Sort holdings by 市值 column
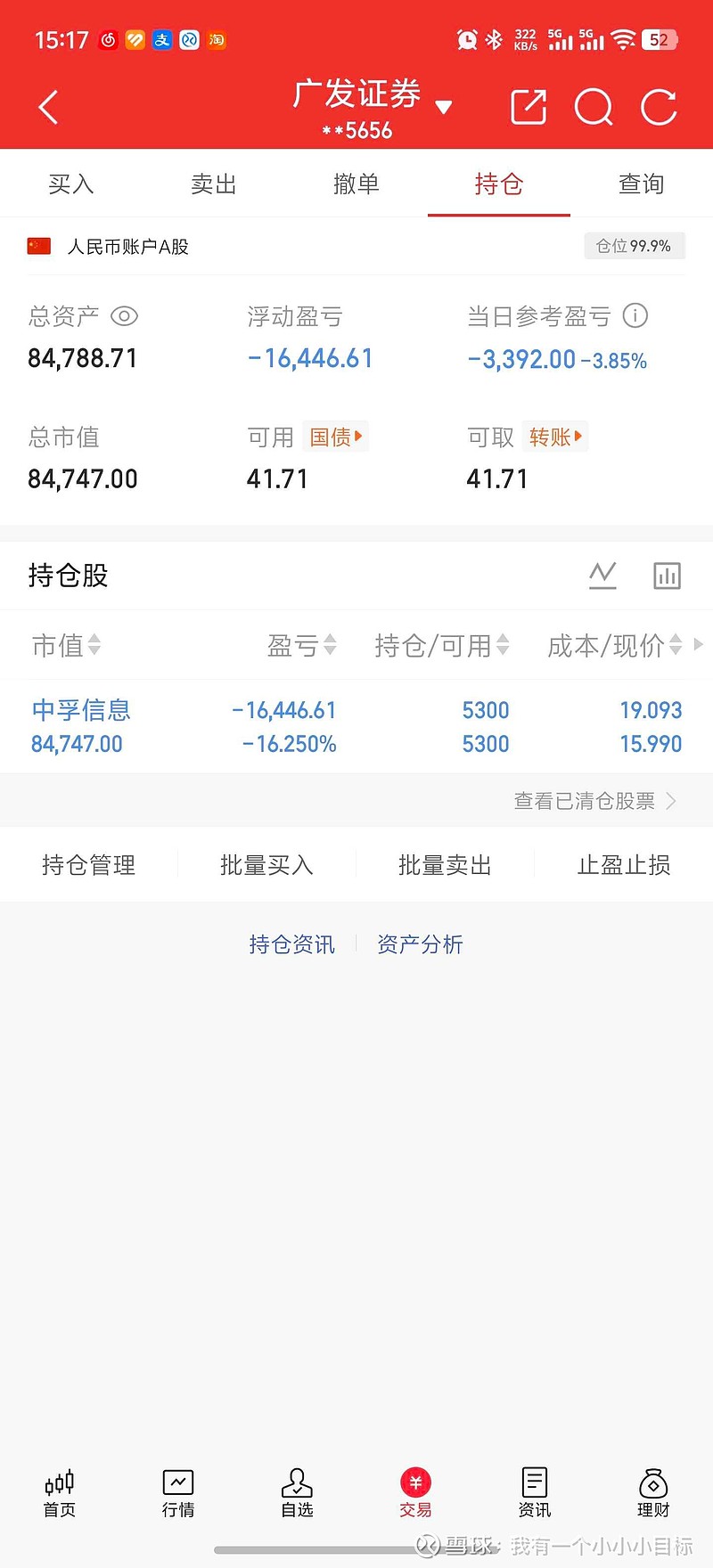This screenshot has height=1568, width=713. coord(94,645)
